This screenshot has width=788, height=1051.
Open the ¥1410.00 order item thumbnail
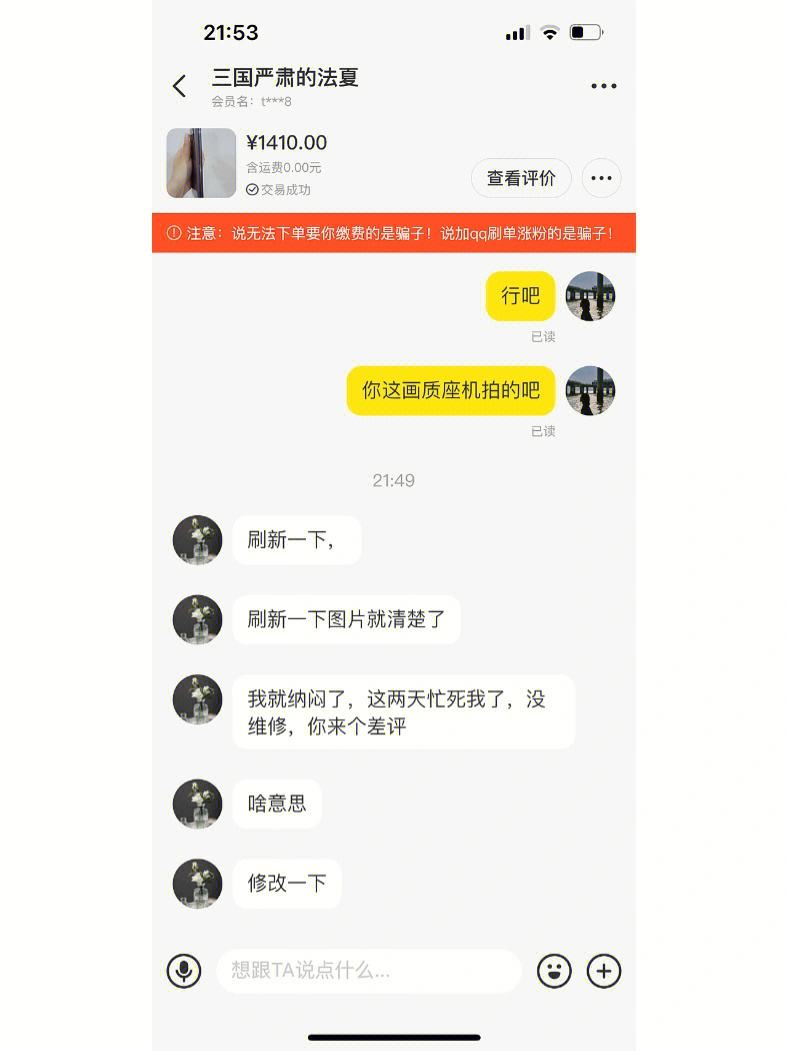click(201, 163)
